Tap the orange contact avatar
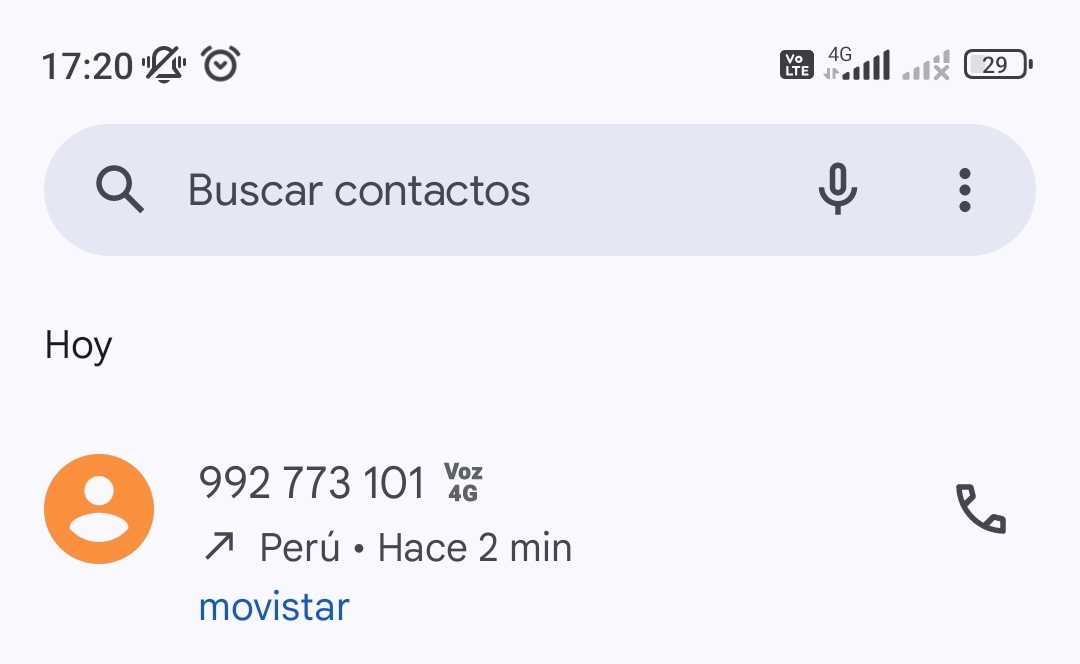The image size is (1080, 664). [99, 509]
